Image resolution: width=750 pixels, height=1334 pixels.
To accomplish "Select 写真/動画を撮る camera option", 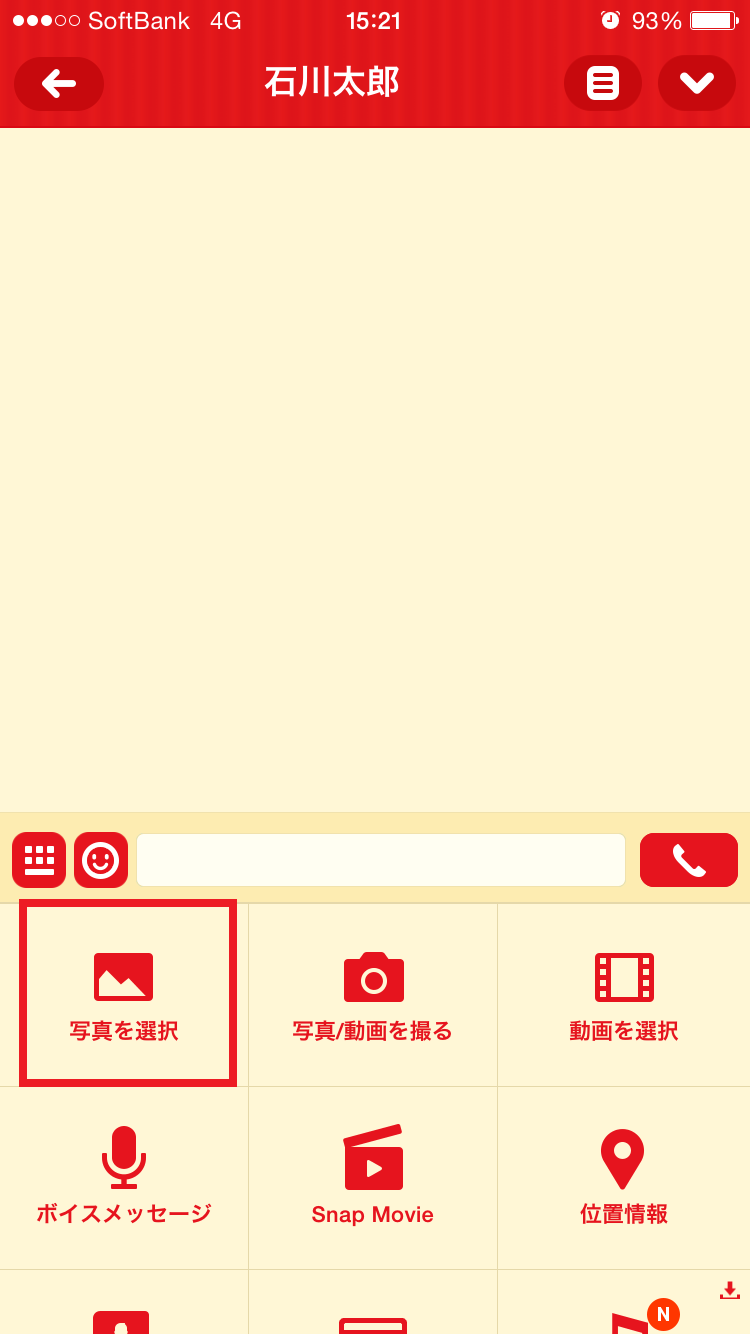I will pos(373,994).
